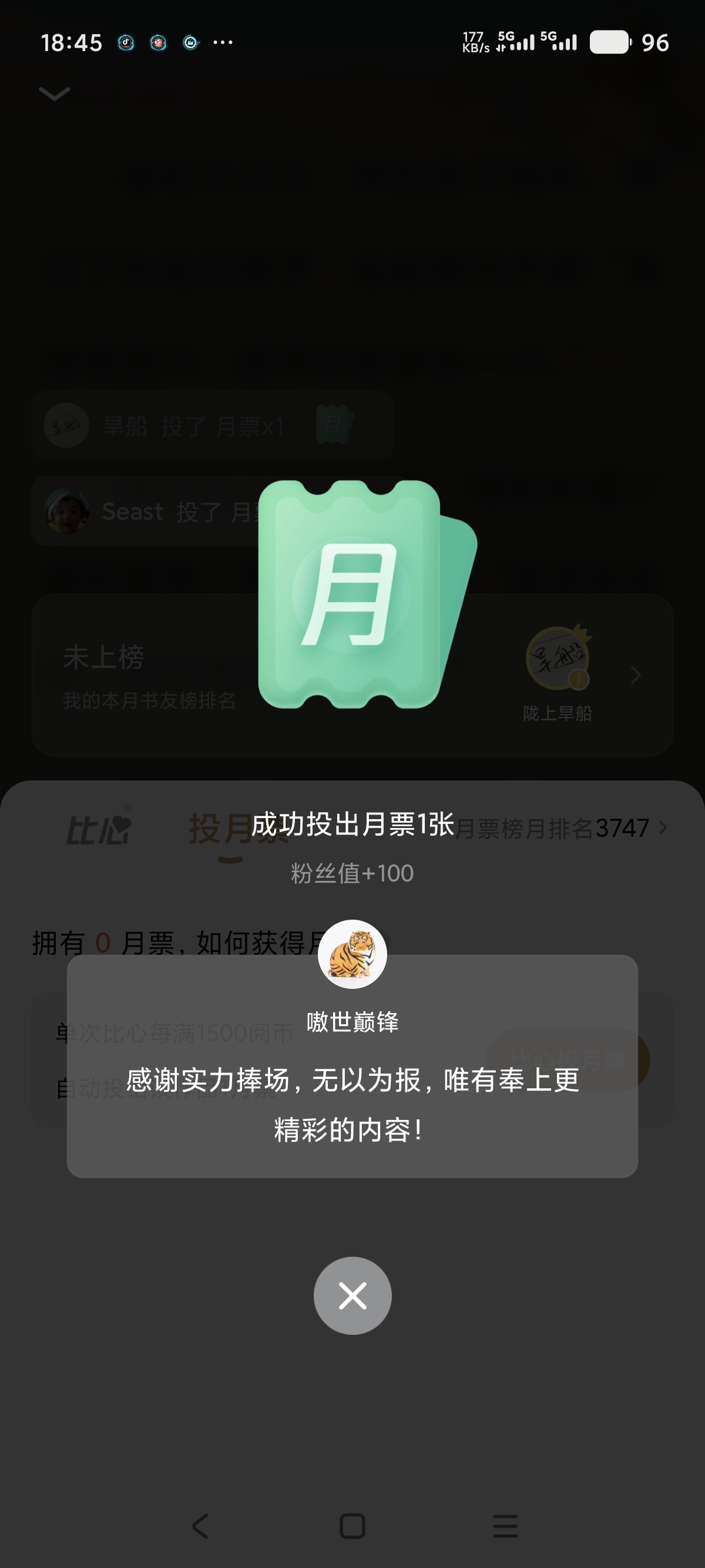The width and height of the screenshot is (705, 1568).
Task: Close the monthly ticket success popup
Action: pos(352,1296)
